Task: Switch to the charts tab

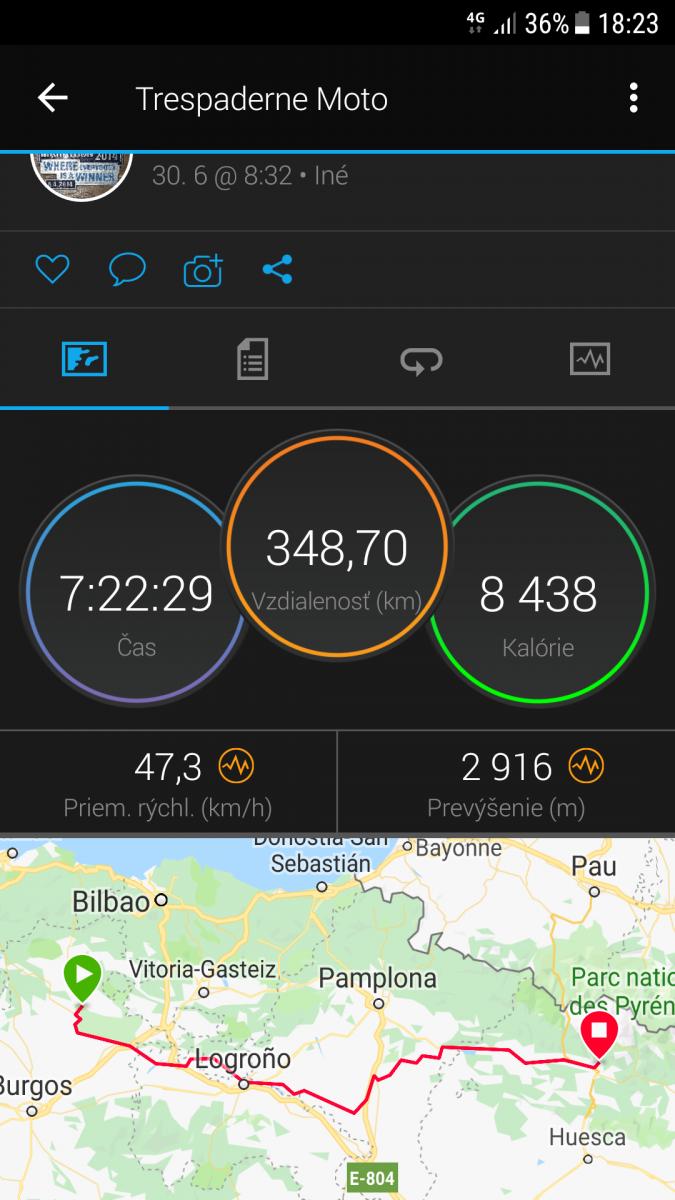Action: (x=589, y=359)
